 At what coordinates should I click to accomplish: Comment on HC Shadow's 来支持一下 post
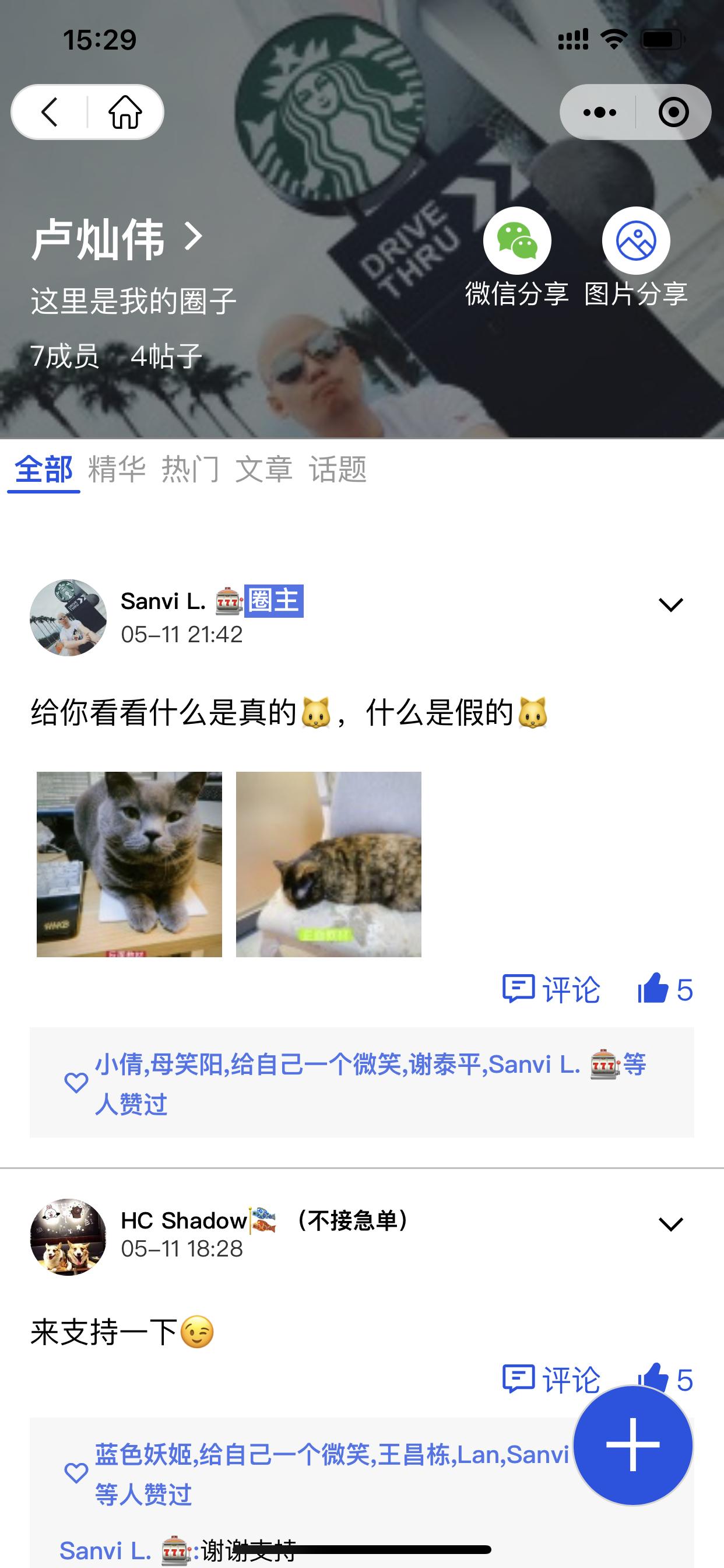click(551, 1378)
